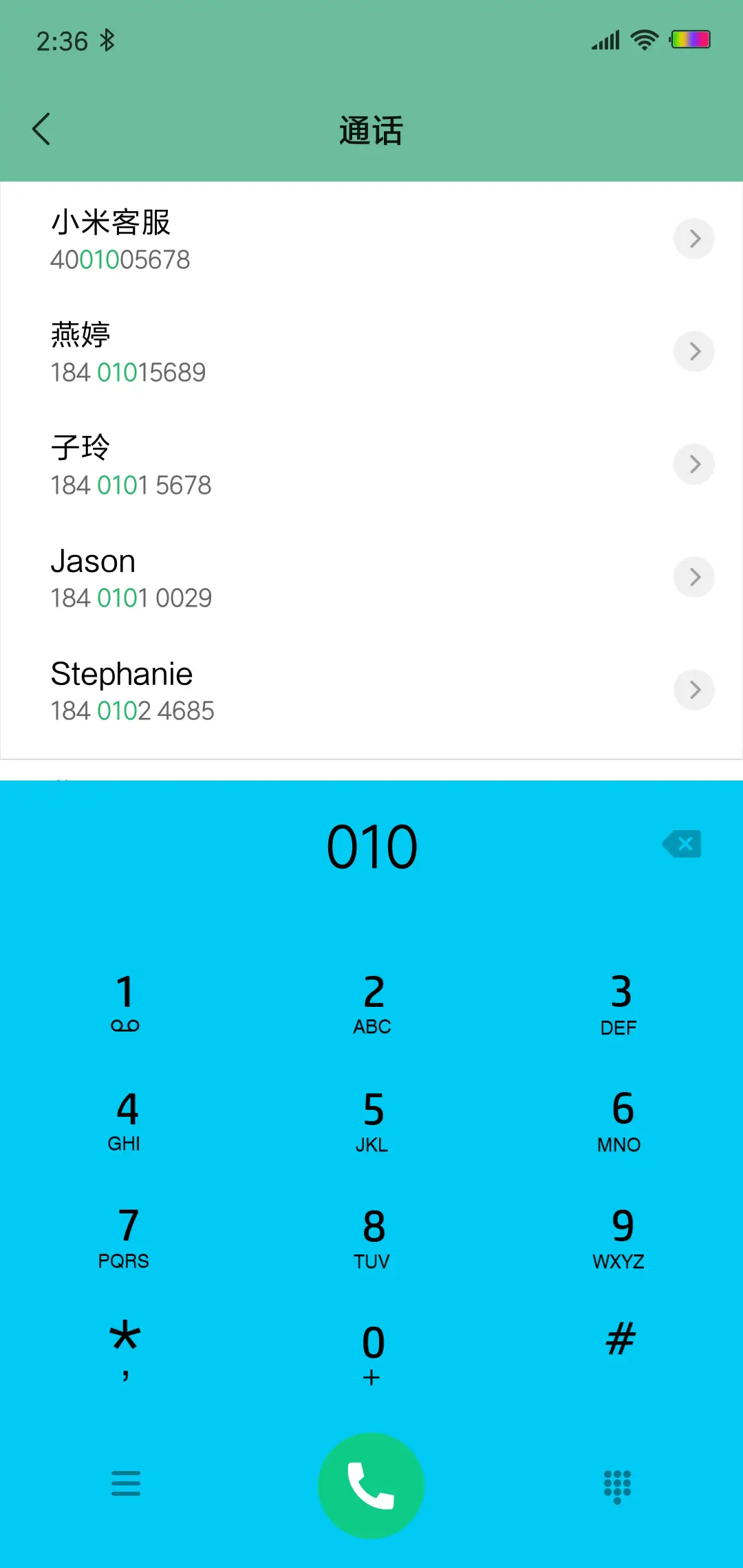
Task: Call the contact 燕婷
Action: [x=275, y=352]
